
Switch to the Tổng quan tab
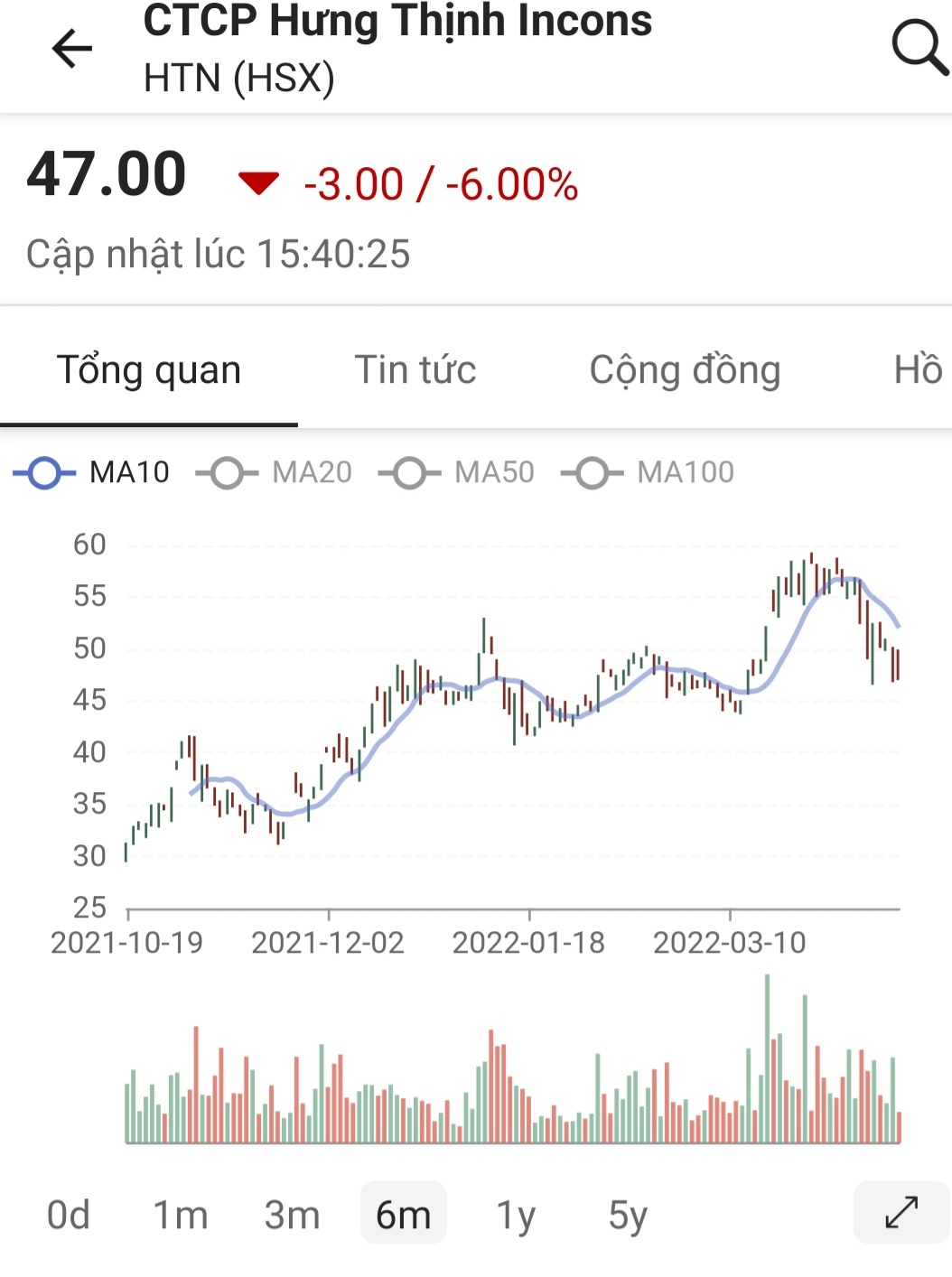[149, 370]
